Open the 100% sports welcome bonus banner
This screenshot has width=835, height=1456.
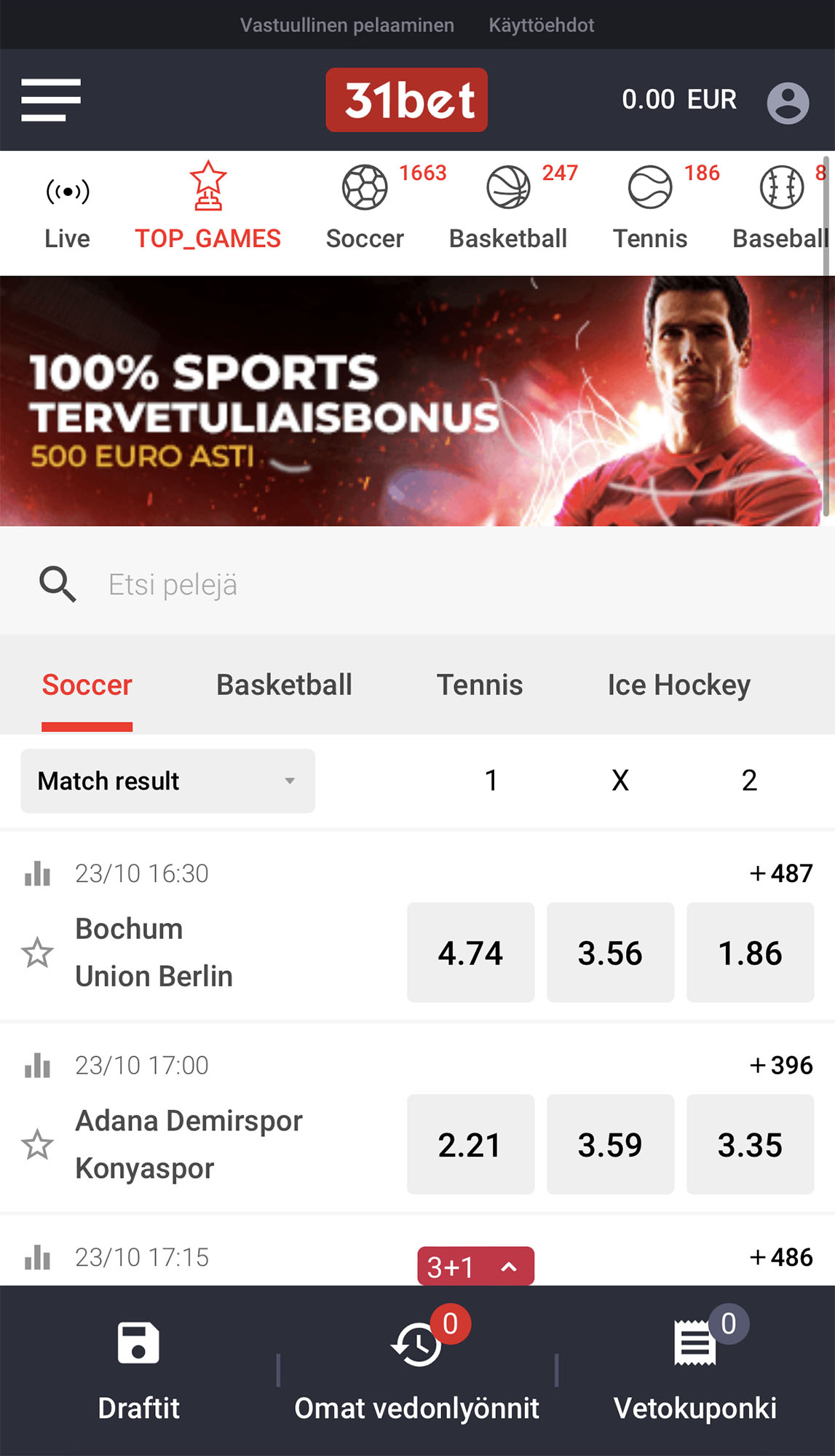(x=417, y=401)
